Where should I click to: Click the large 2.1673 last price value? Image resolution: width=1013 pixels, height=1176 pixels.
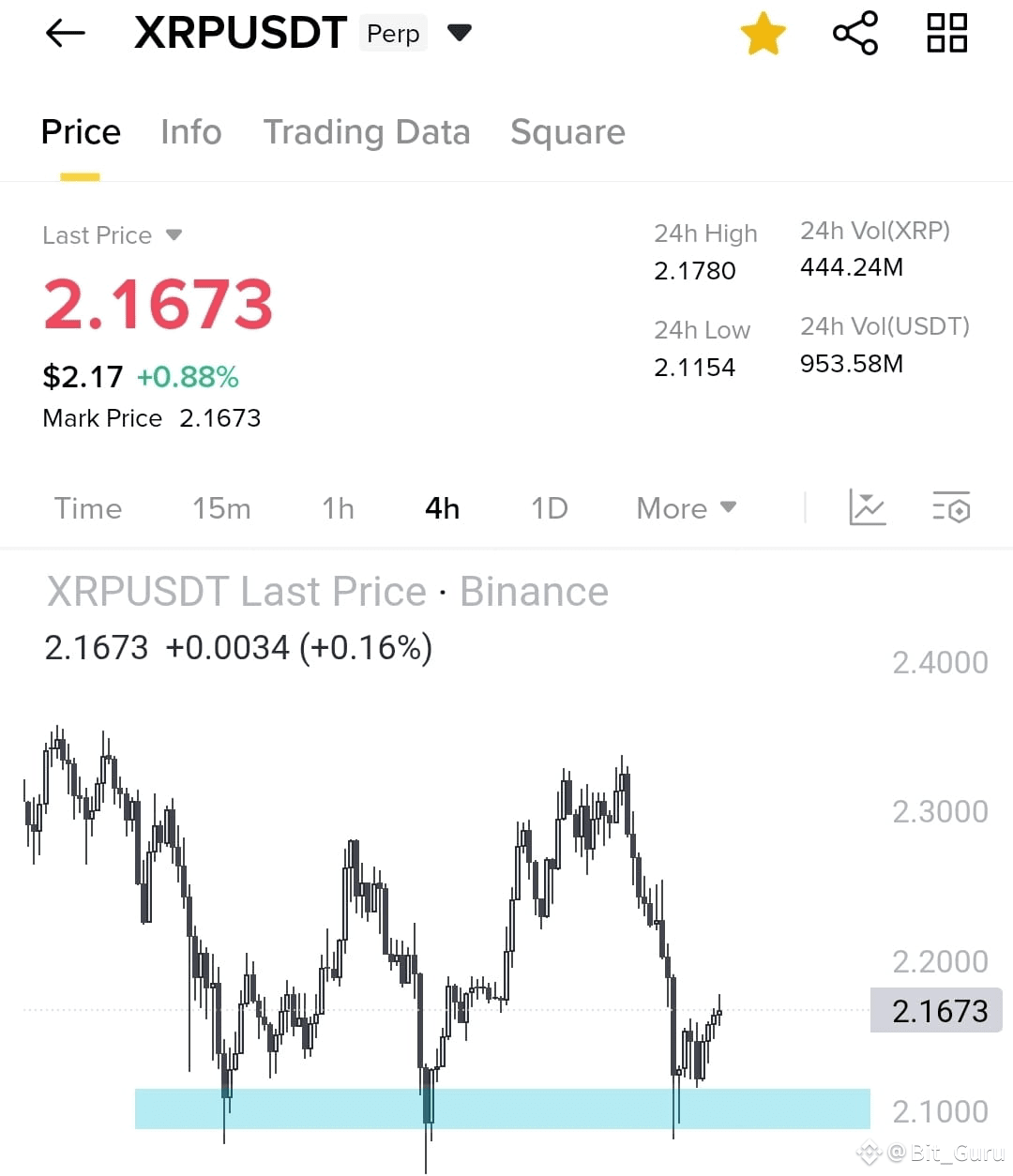[x=158, y=301]
